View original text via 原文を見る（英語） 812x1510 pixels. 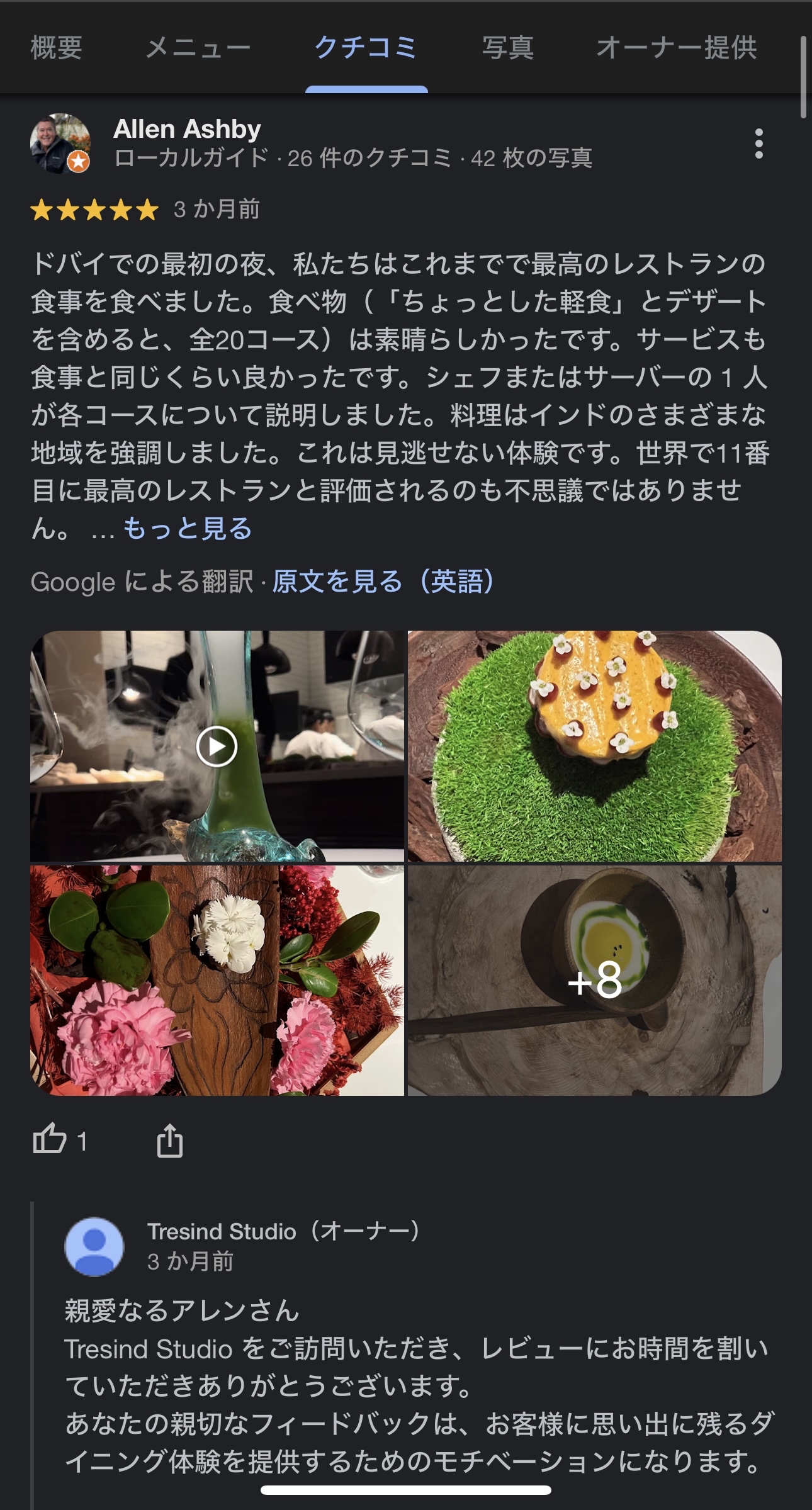pyautogui.click(x=382, y=581)
